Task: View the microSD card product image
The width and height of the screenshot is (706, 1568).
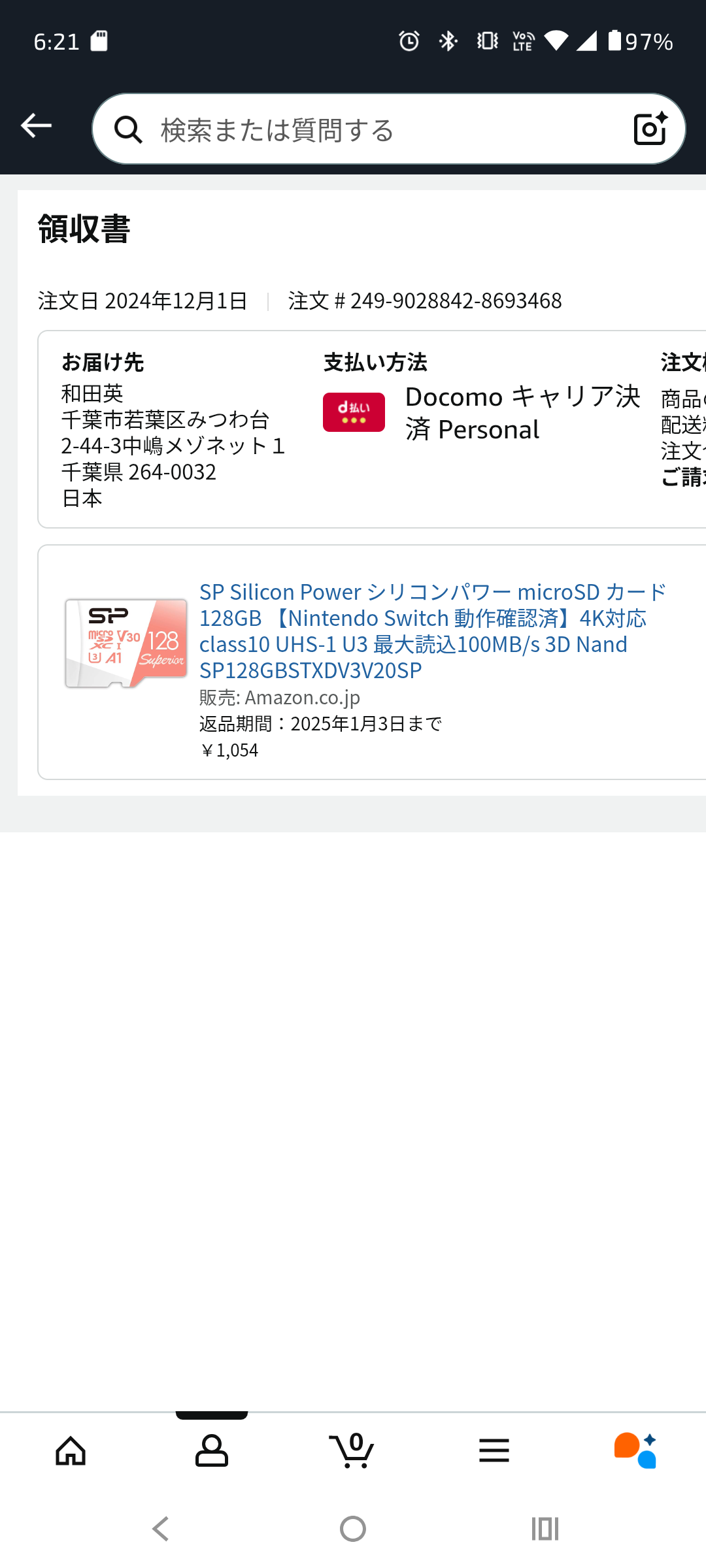Action: pos(126,644)
